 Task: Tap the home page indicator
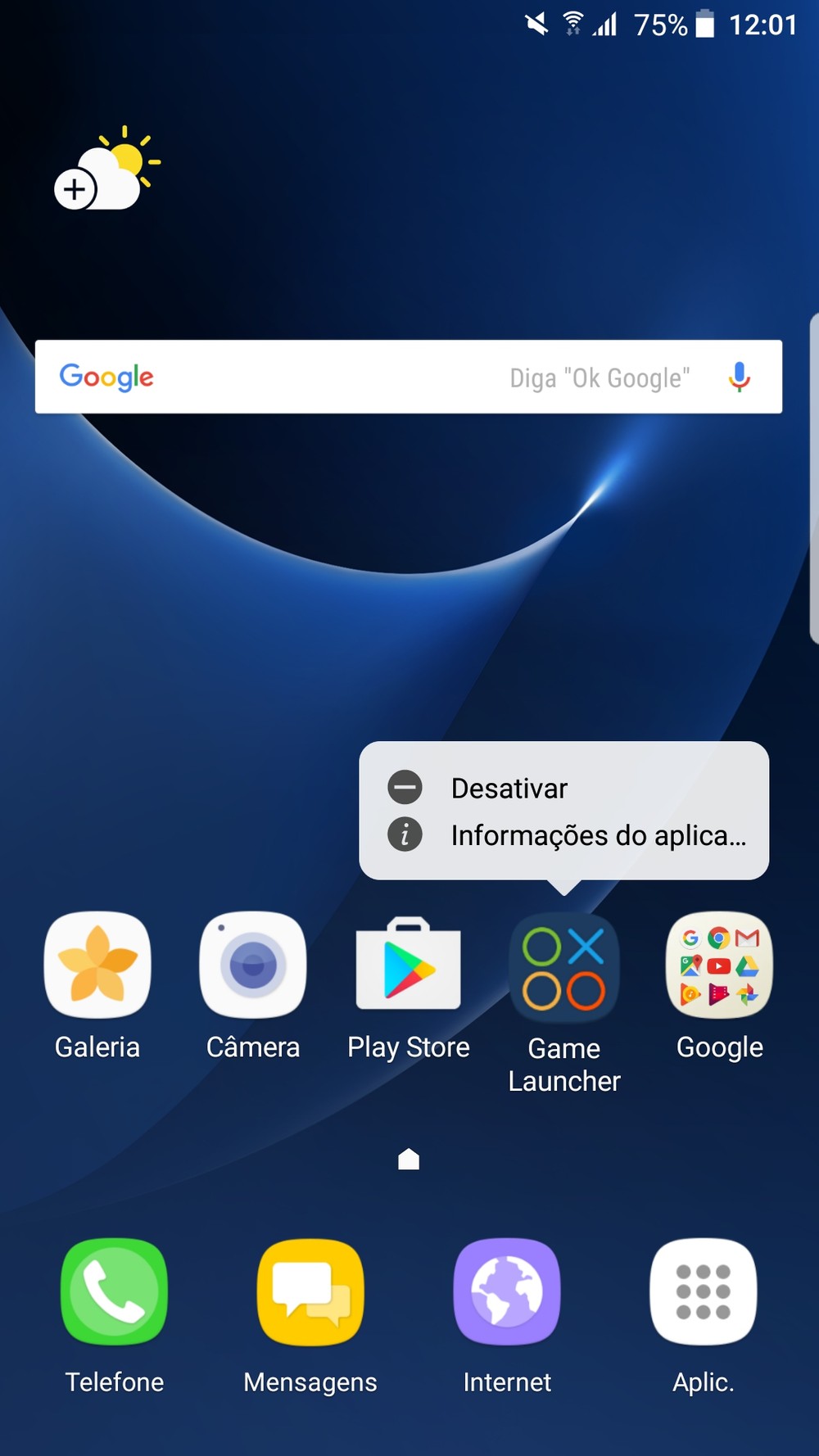tap(409, 1159)
